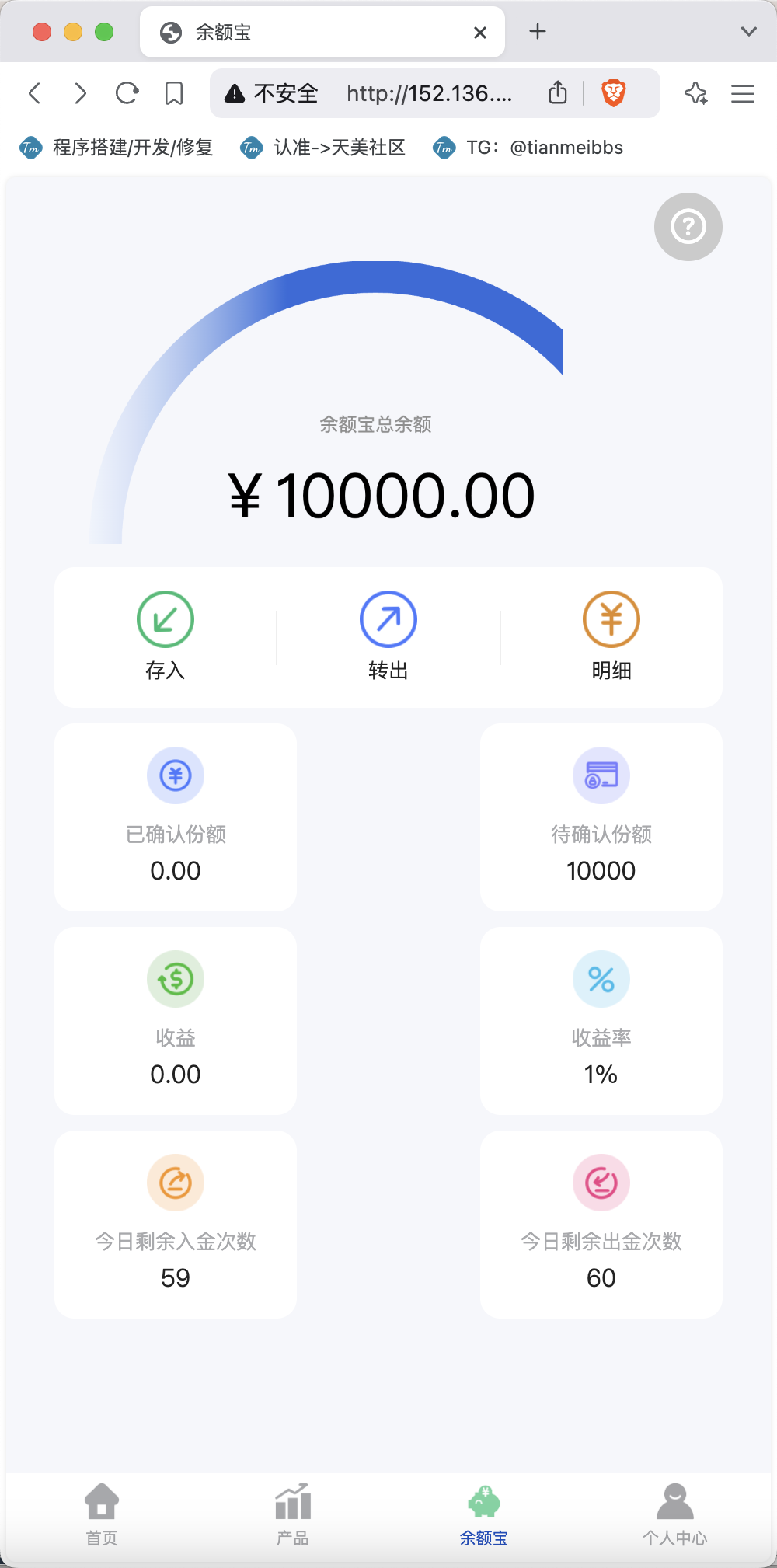Share the page from the address bar
The height and width of the screenshot is (1568, 777).
click(558, 93)
